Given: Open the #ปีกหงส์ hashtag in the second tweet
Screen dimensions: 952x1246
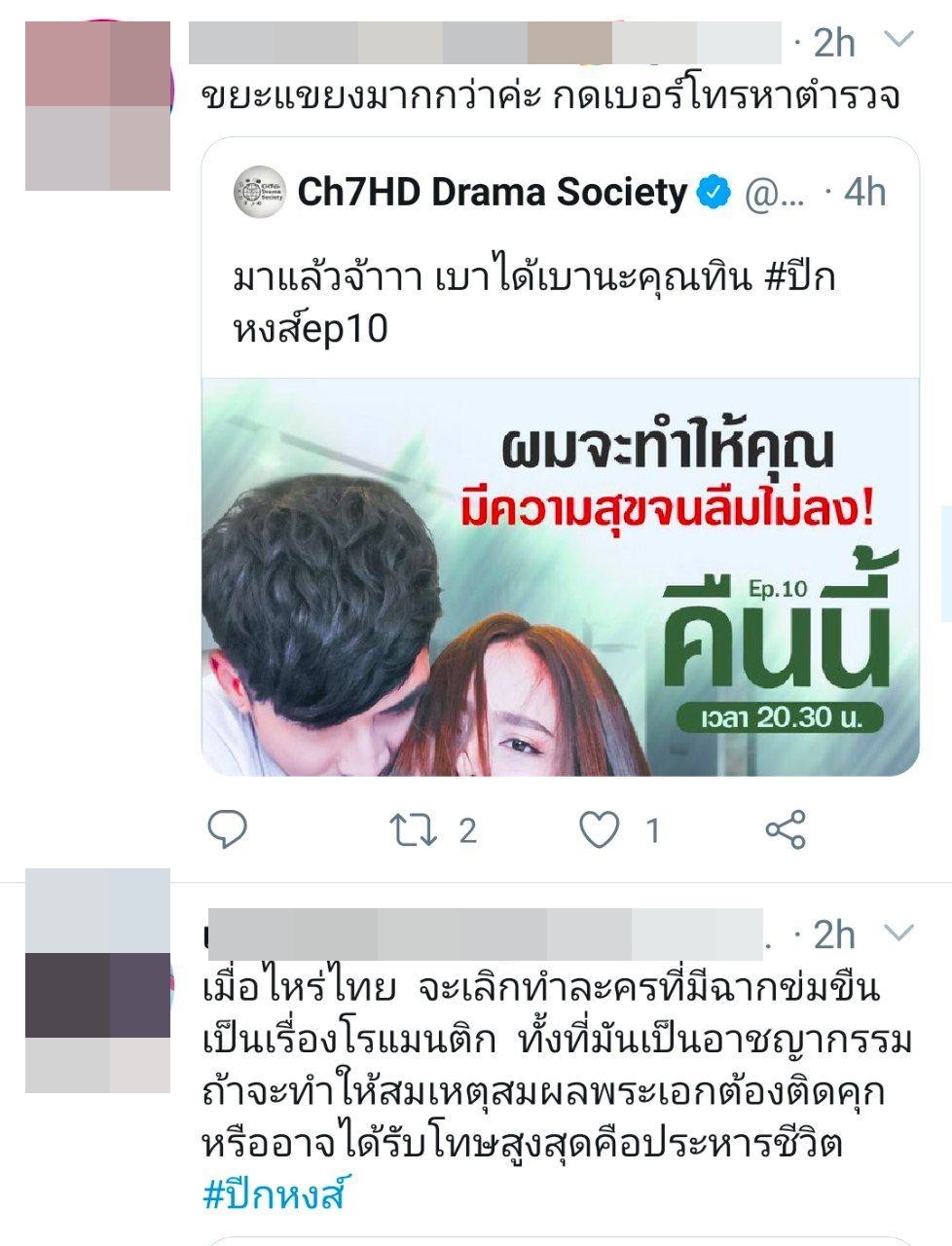Looking at the screenshot, I should tap(275, 1194).
